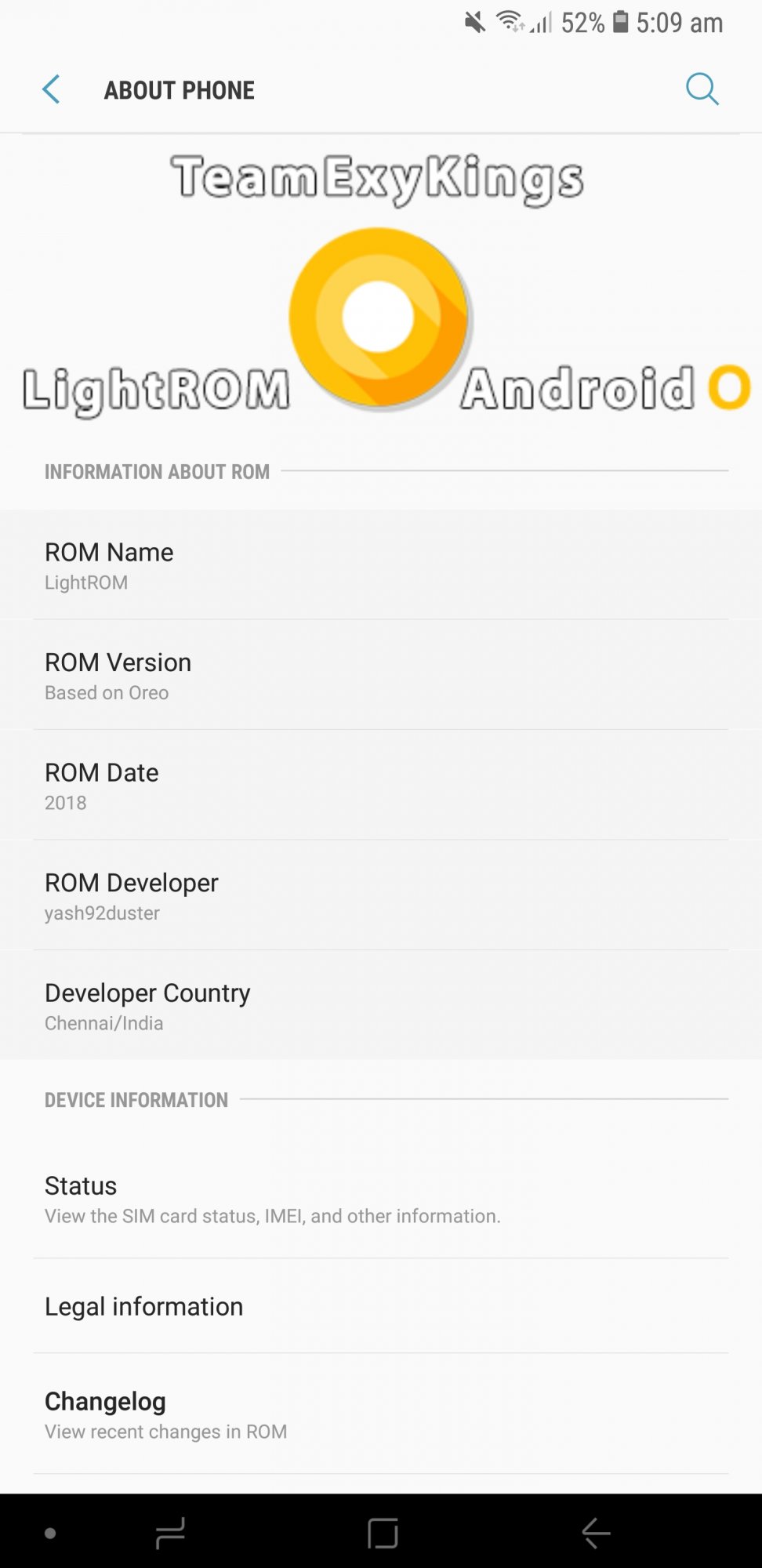Open recent apps from navigation bar
762x1568 pixels.
pyautogui.click(x=170, y=1533)
